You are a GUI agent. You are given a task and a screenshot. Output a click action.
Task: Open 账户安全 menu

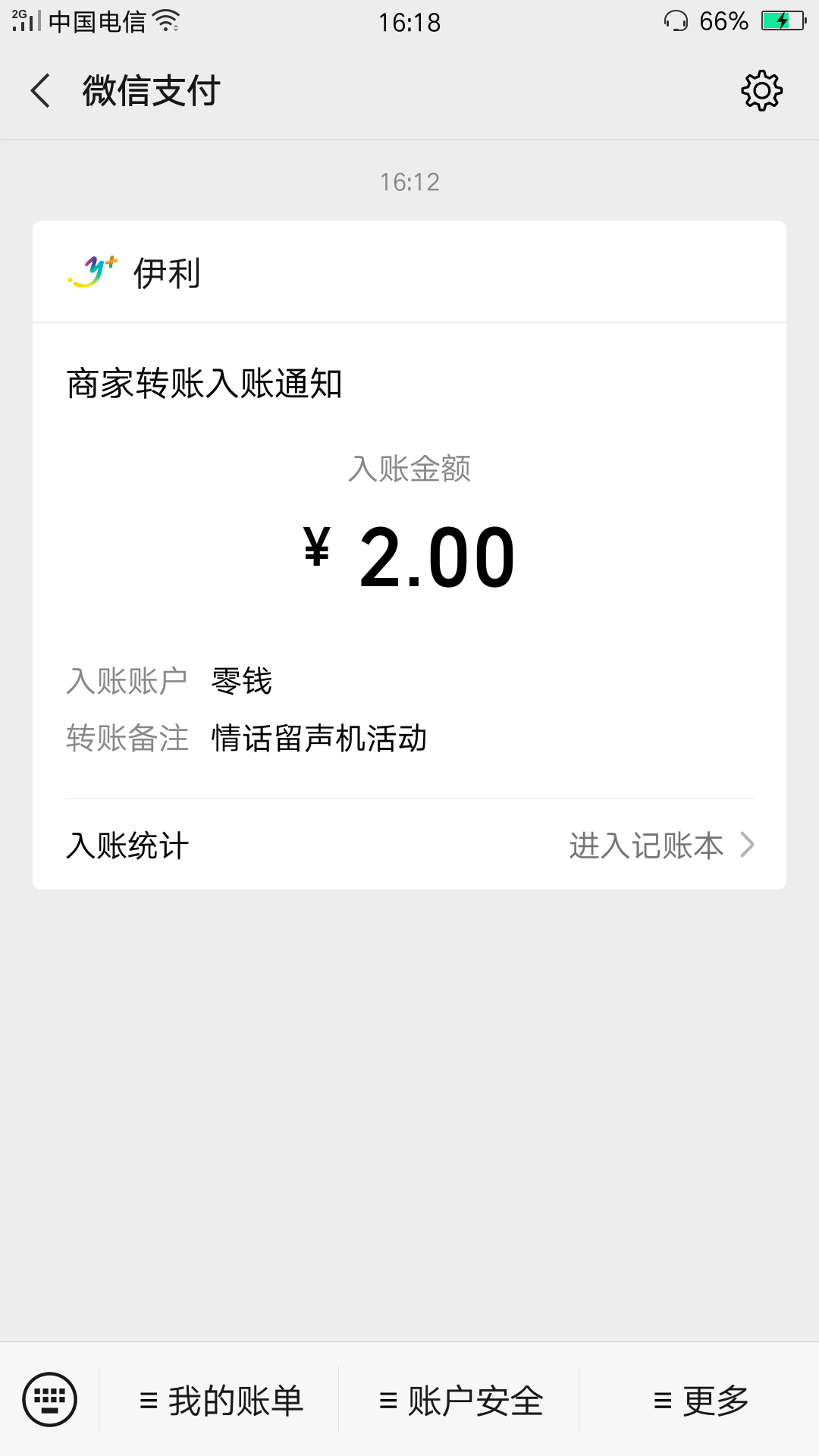pos(460,1401)
